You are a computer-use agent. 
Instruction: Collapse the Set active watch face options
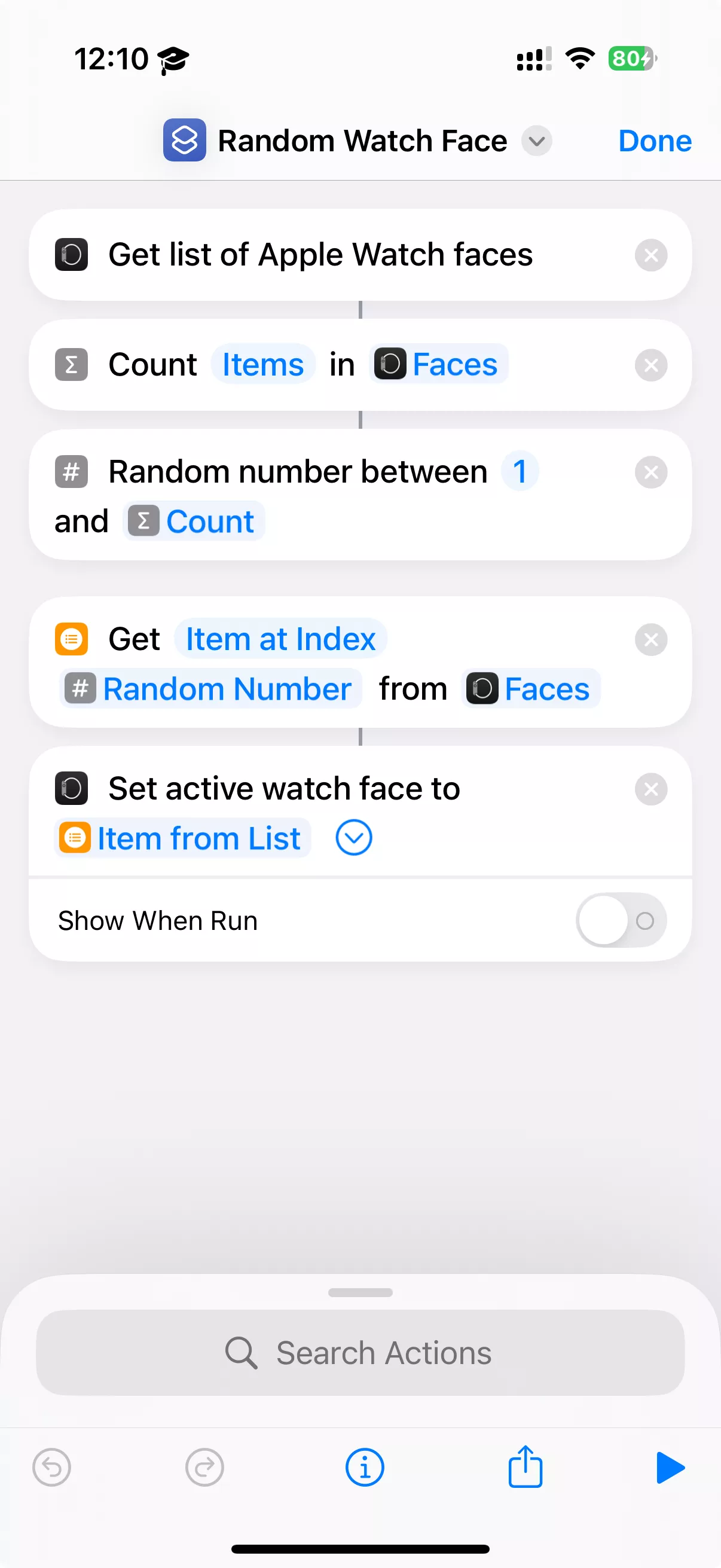coord(353,838)
